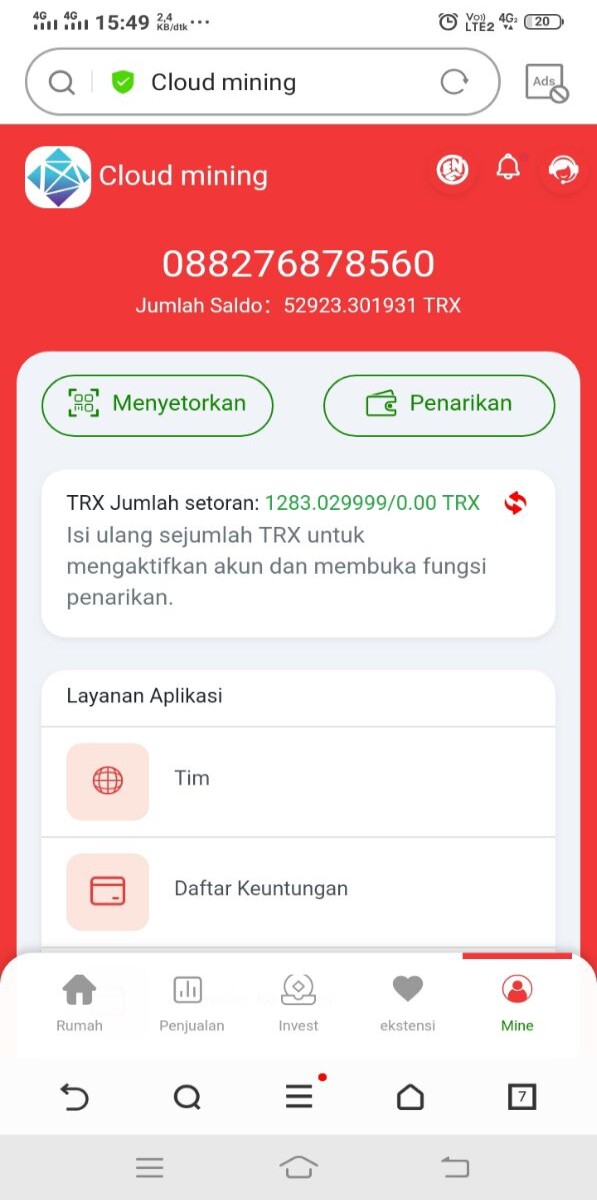This screenshot has width=597, height=1200.
Task: Go back with the browser back arrow
Action: [x=75, y=1097]
